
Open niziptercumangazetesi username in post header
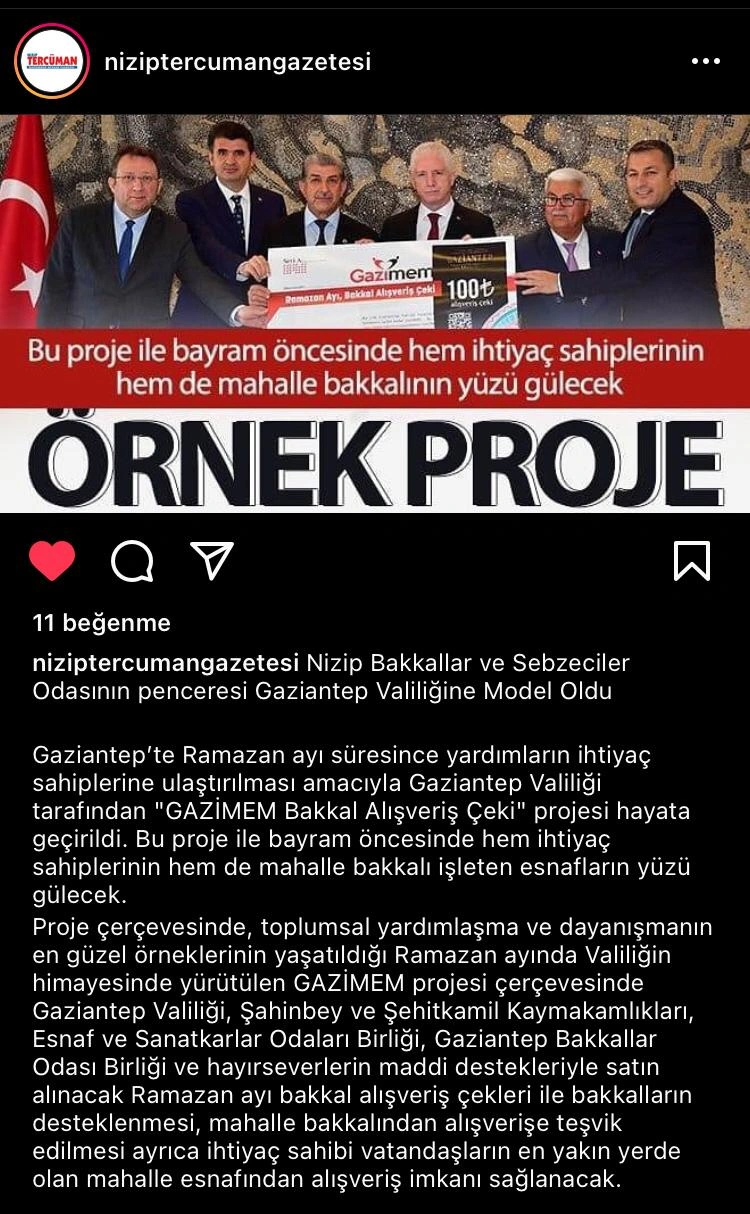point(237,61)
